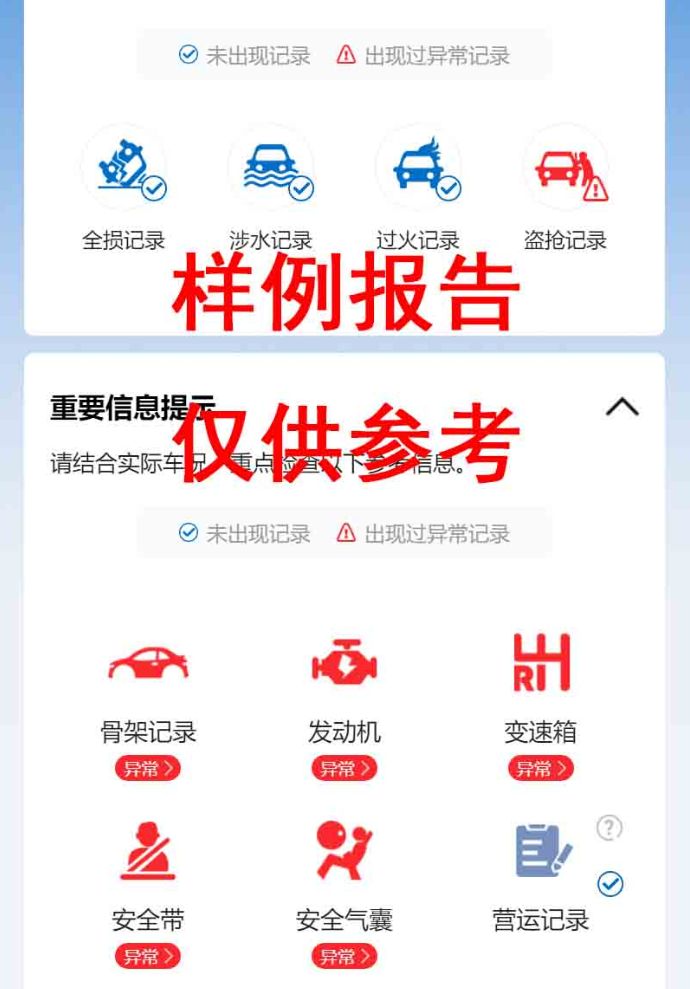Open the help question mark near 营运记录
Screen dimensions: 690x989
pyautogui.click(x=609, y=828)
